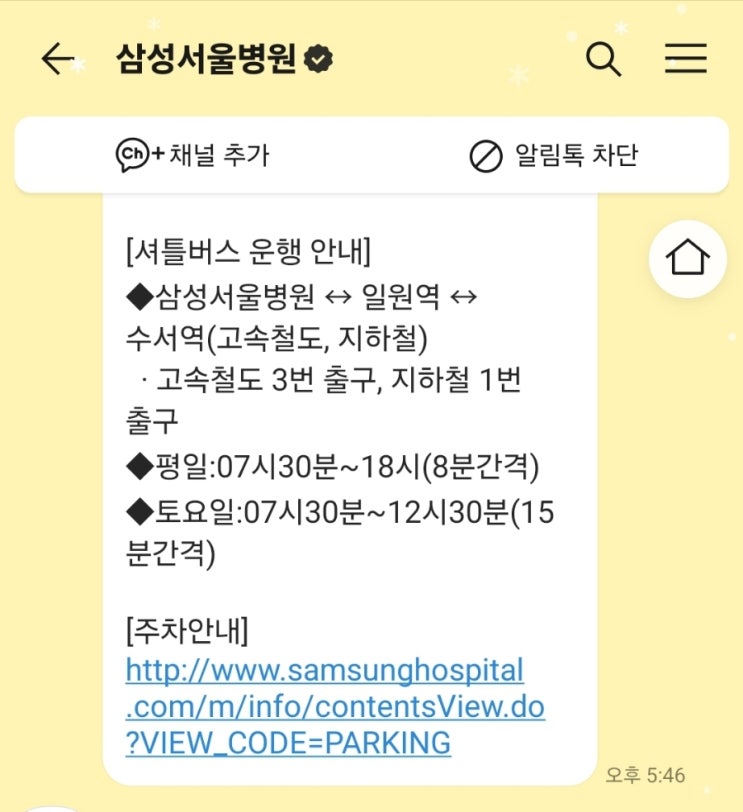
Task: Go back from the 삼성서울병원 chat
Action: (58, 60)
